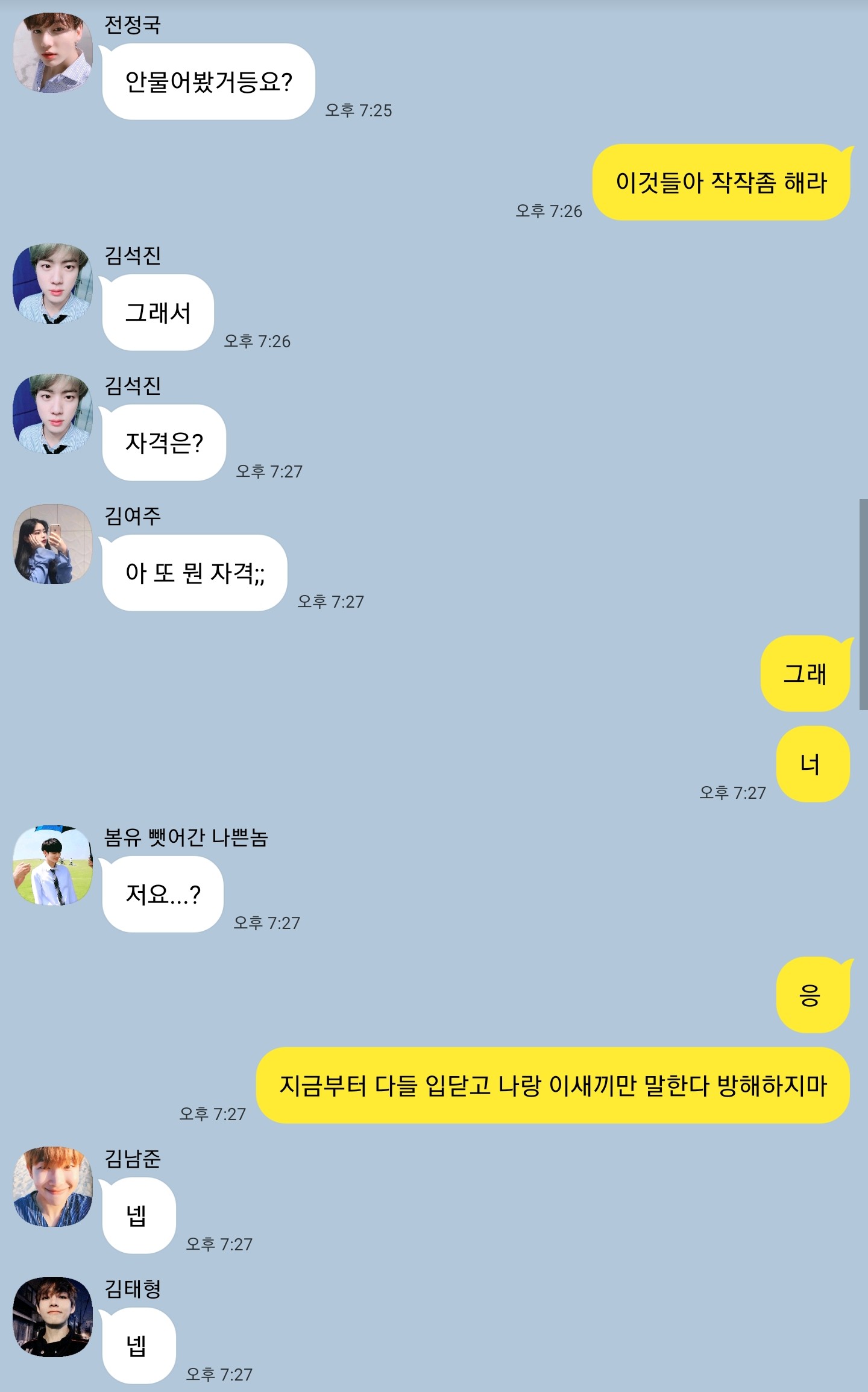Image resolution: width=868 pixels, height=1392 pixels.
Task: Open the profile of 봄유 뺏어간 나쁜놈
Action: point(53,865)
